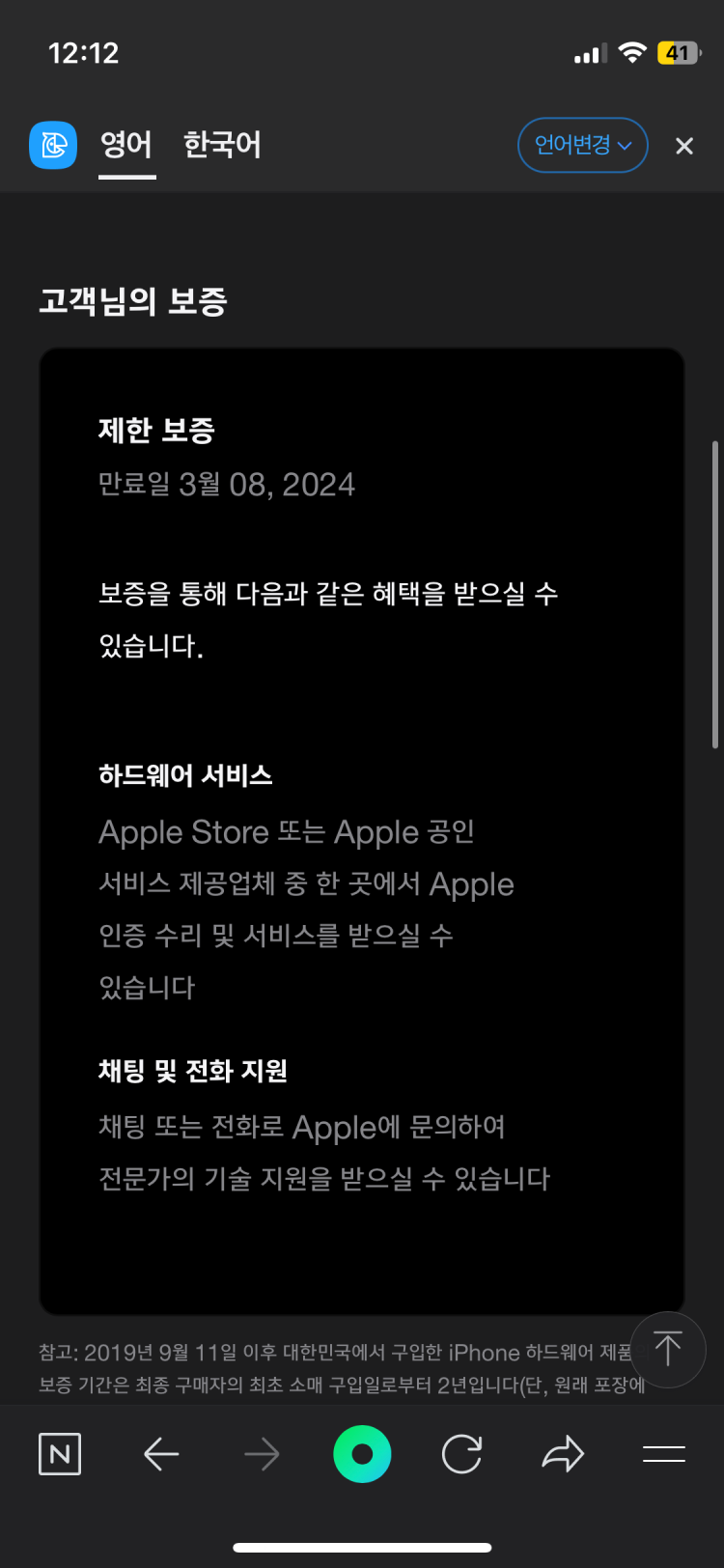The width and height of the screenshot is (724, 1568).
Task: Switch to the 한국어 tab
Action: (222, 145)
